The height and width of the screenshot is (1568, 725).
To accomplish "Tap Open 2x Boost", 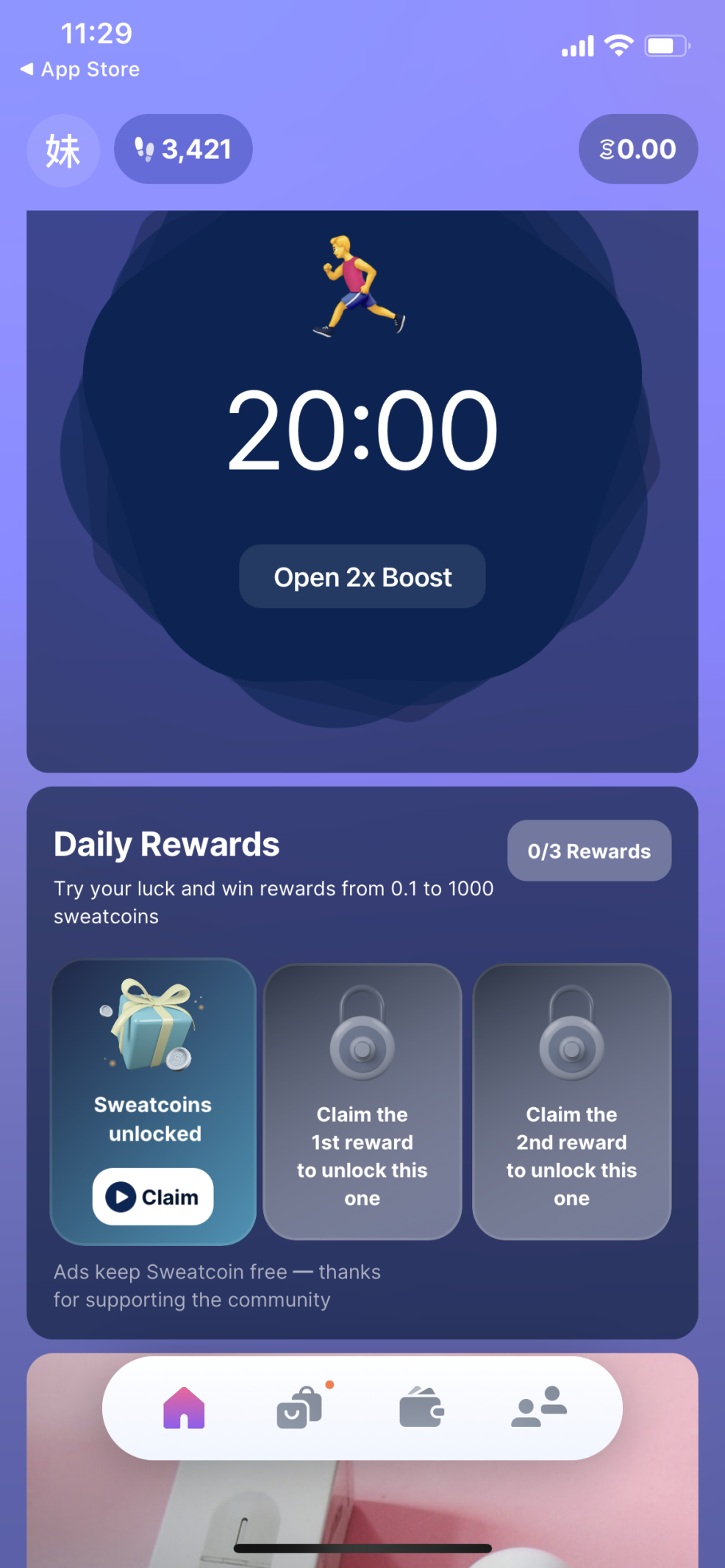I will [362, 577].
